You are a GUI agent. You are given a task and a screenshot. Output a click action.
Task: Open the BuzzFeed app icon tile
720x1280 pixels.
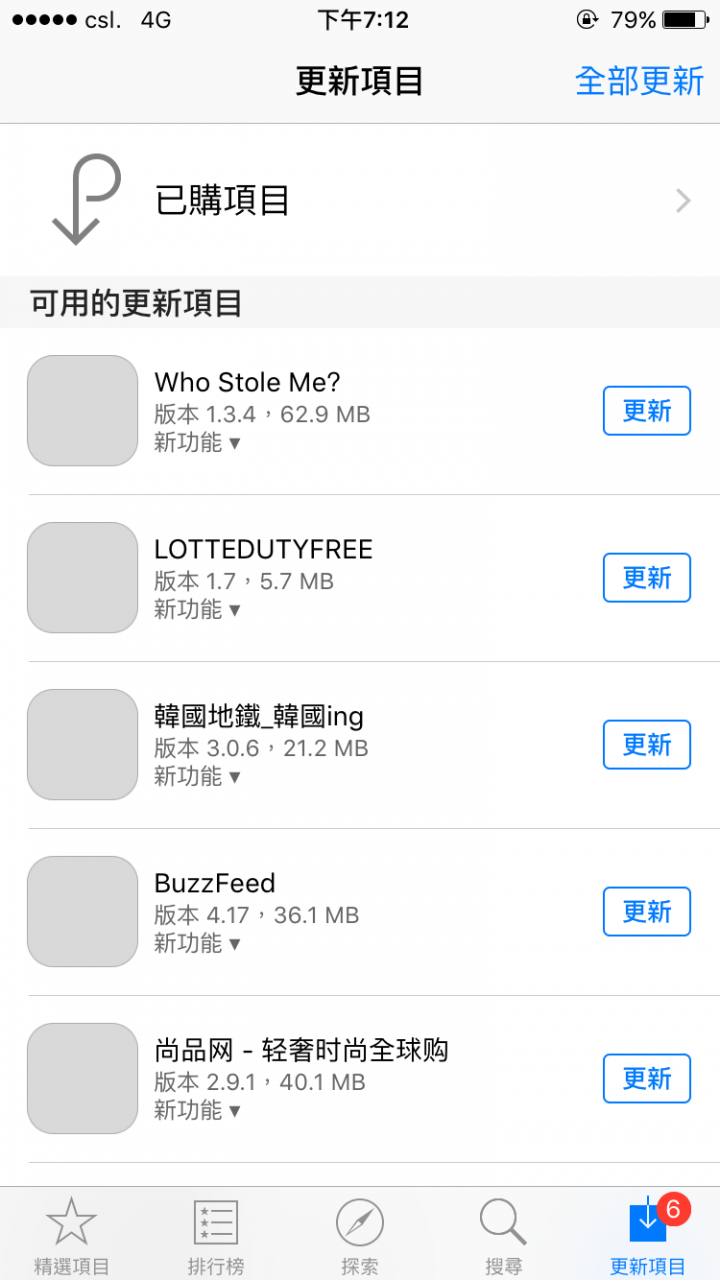(x=82, y=912)
